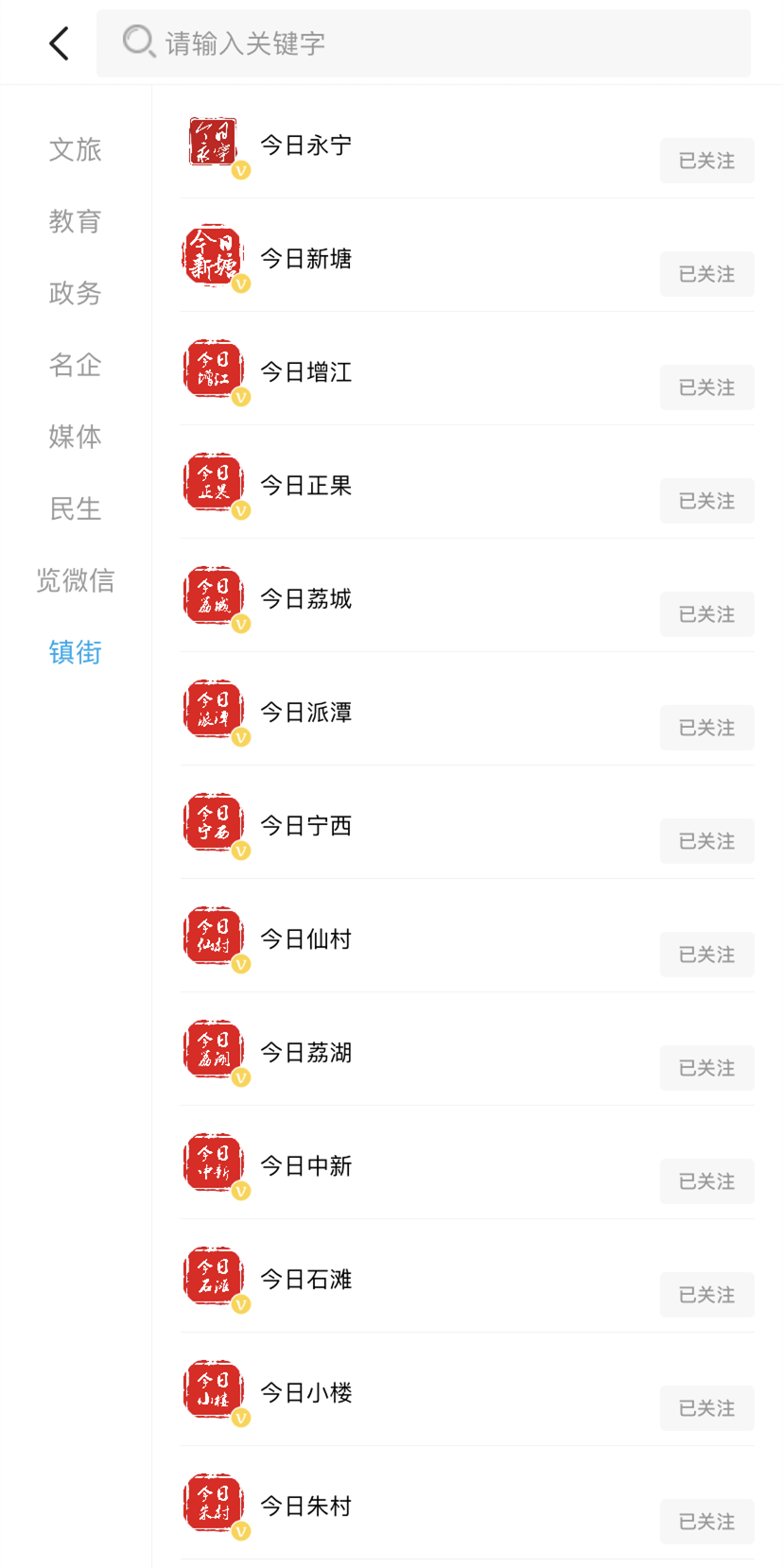Image resolution: width=783 pixels, height=1568 pixels.
Task: Open the 今日派潭 account avatar
Action: (x=214, y=709)
